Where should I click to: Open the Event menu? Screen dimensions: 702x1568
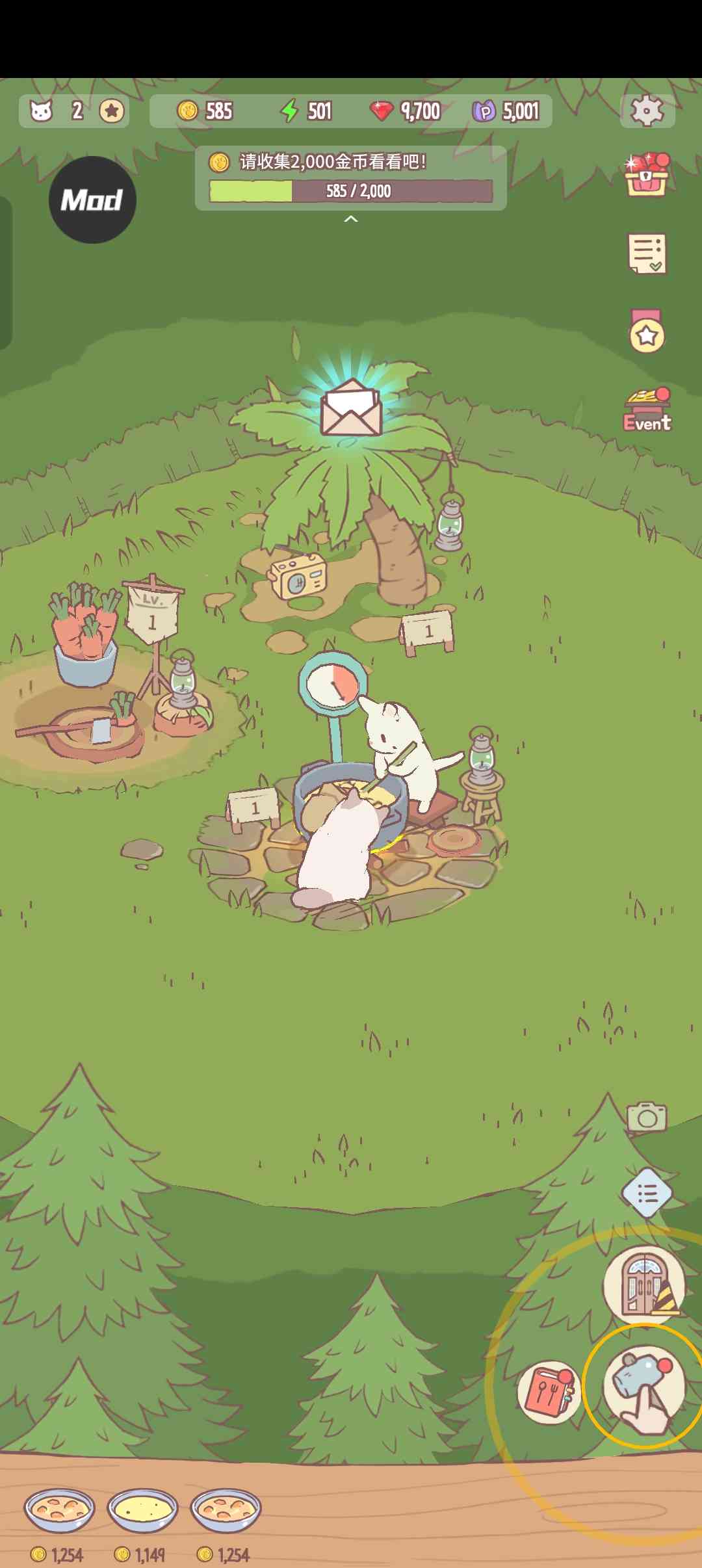(647, 410)
